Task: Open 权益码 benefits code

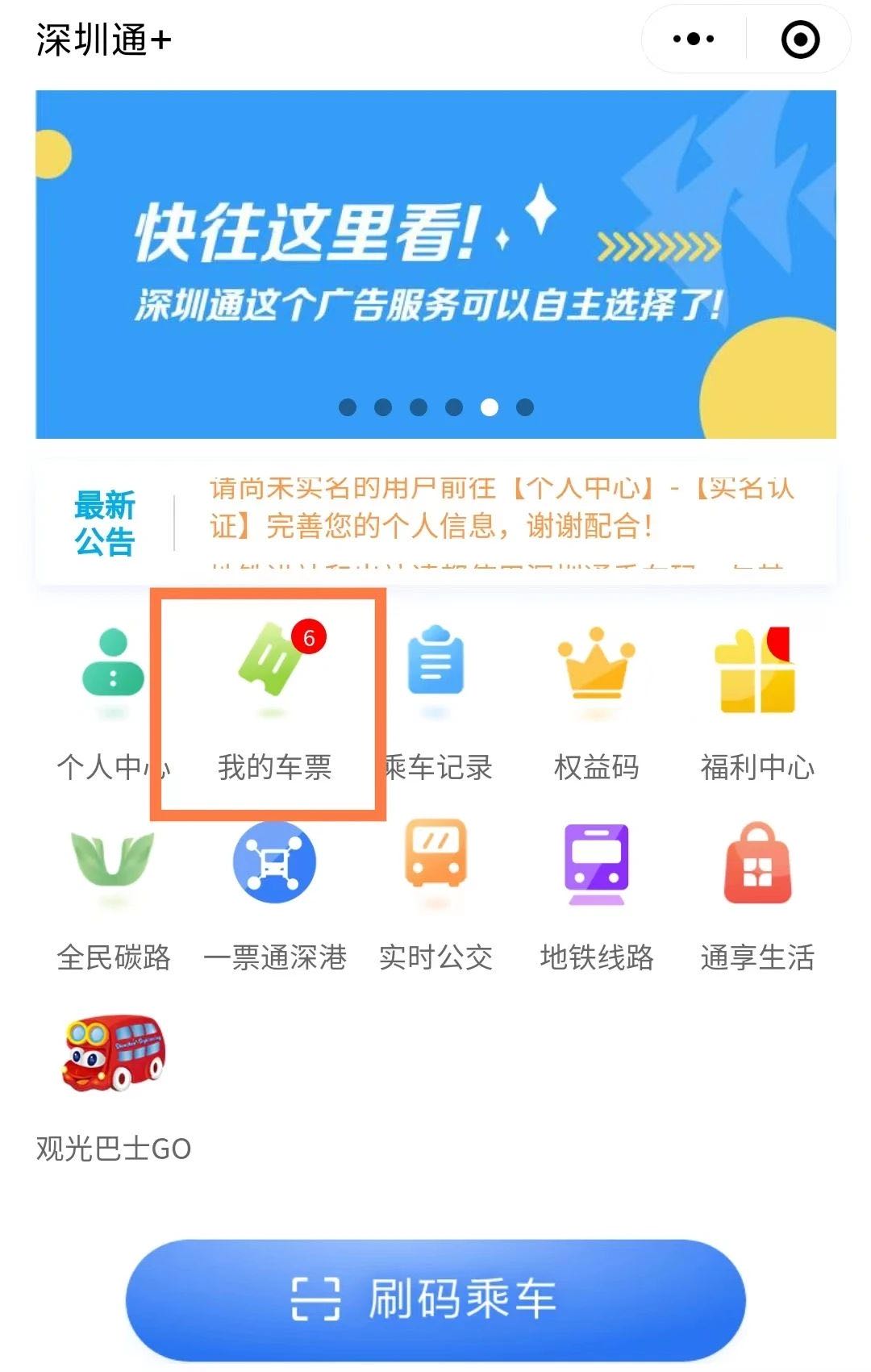Action: [596, 702]
